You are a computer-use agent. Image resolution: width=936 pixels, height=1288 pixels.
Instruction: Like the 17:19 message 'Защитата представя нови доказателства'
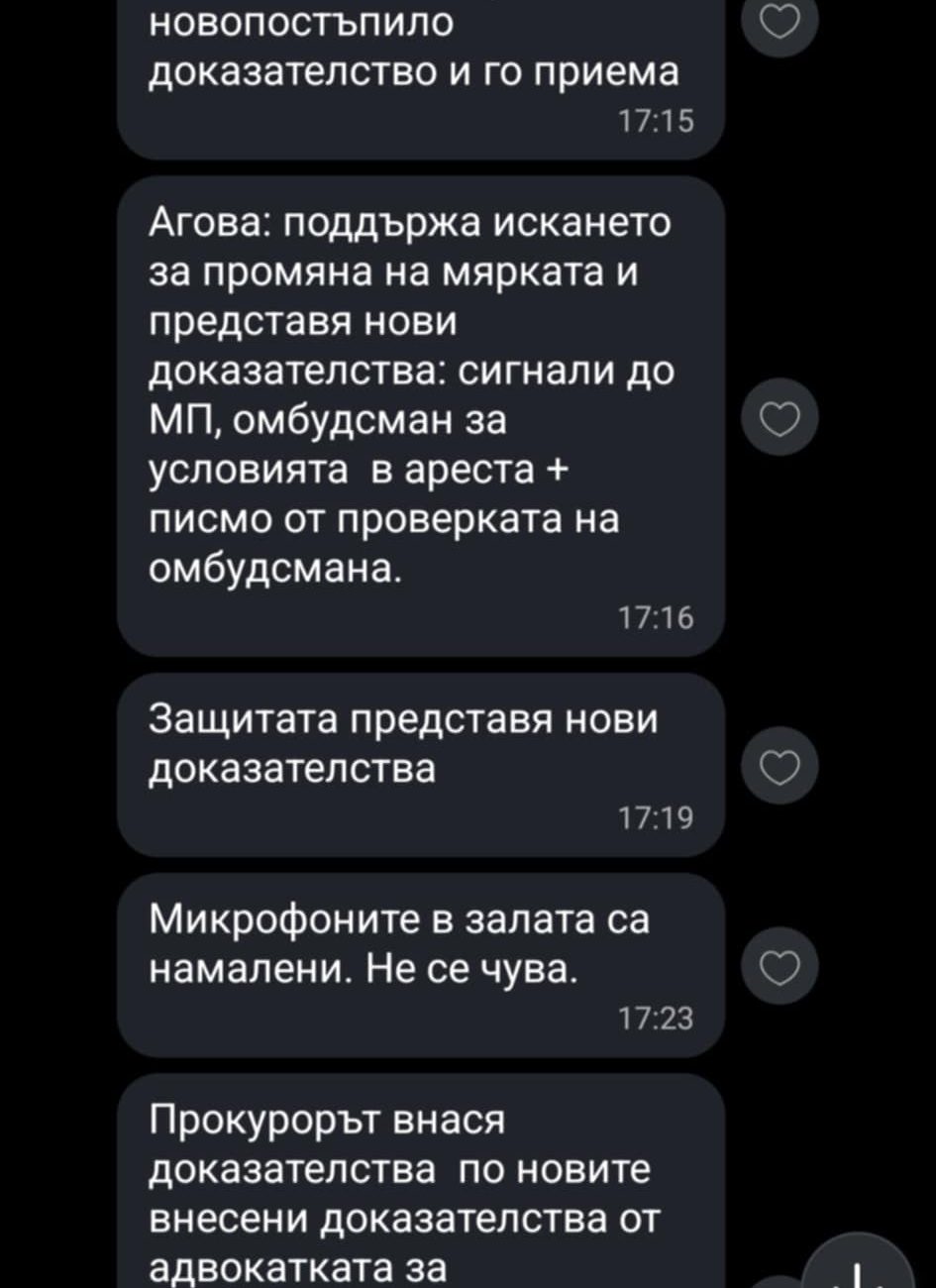[780, 767]
